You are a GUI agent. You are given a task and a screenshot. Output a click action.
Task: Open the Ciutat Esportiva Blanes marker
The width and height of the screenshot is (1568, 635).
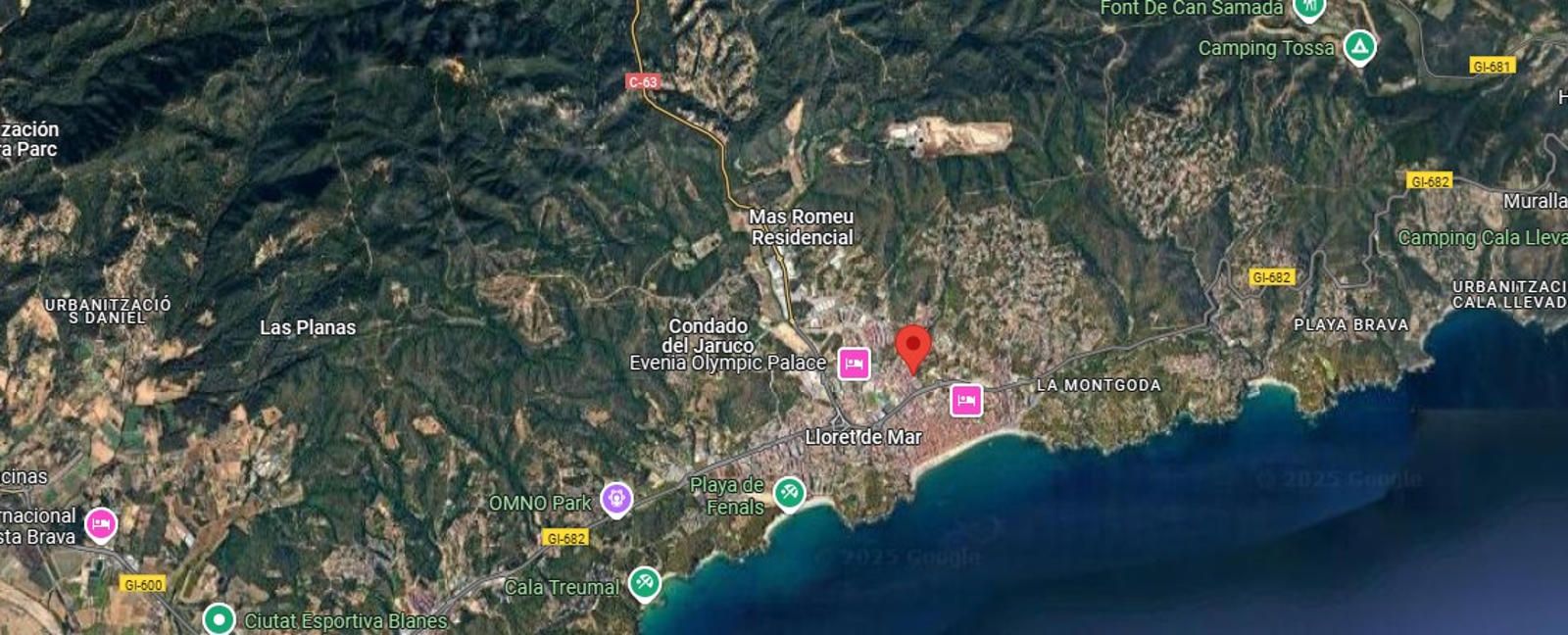pos(219,619)
